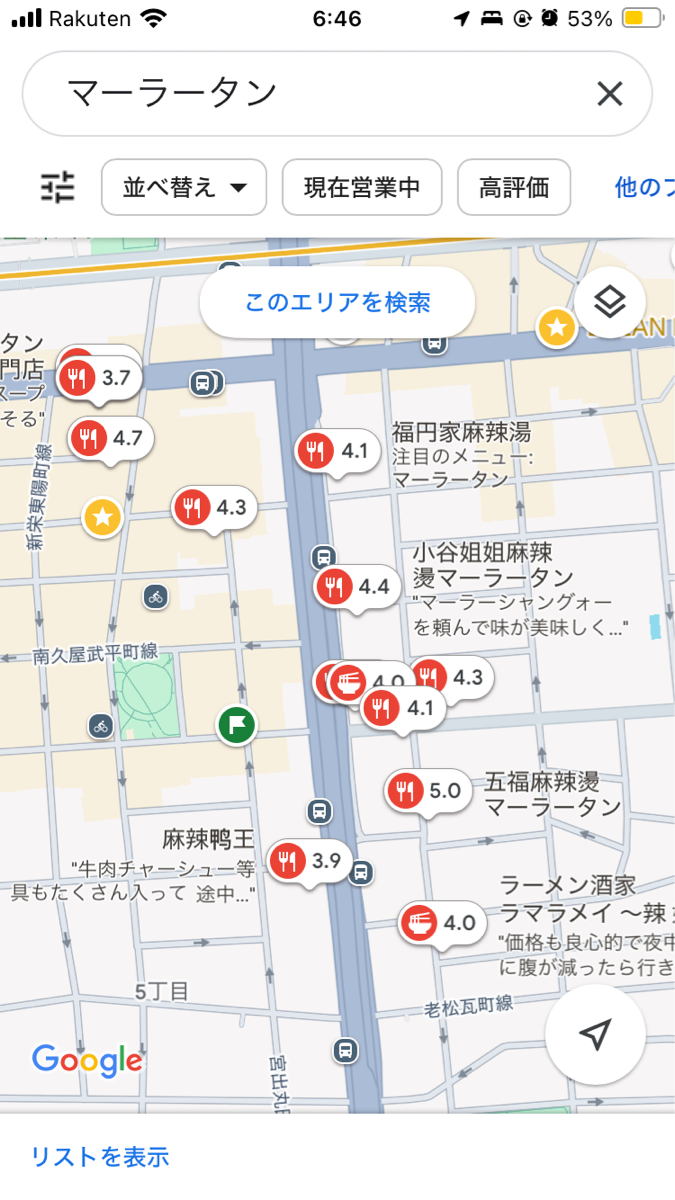
Task: Open the green flag marker
Action: click(237, 725)
